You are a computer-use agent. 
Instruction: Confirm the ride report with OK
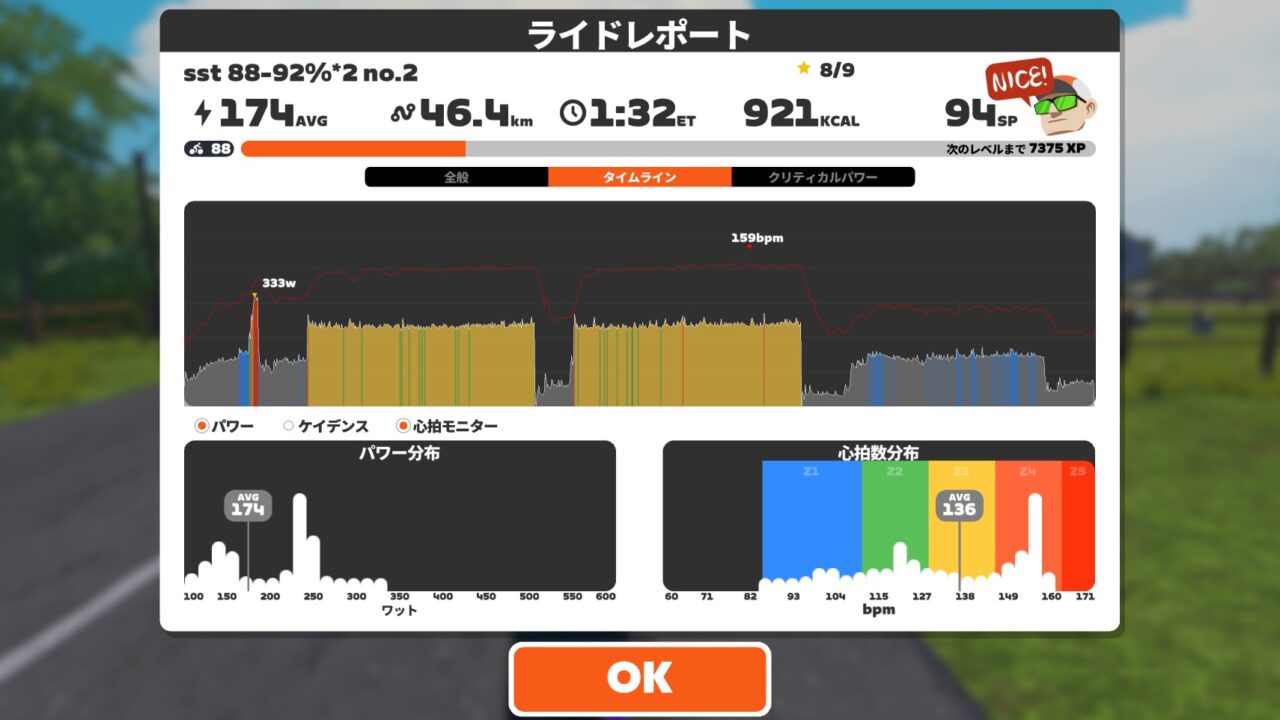click(x=640, y=678)
